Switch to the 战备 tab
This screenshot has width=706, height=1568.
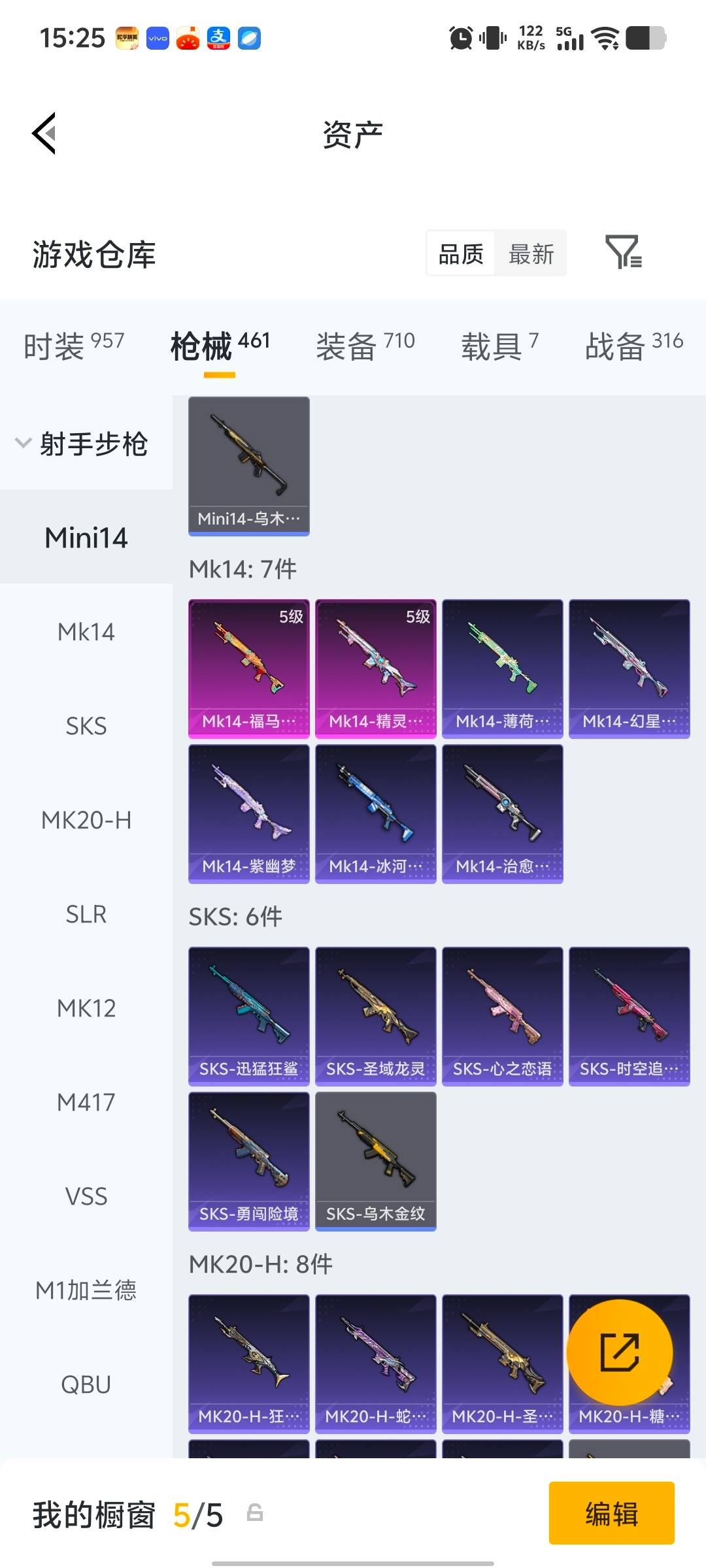pos(633,345)
